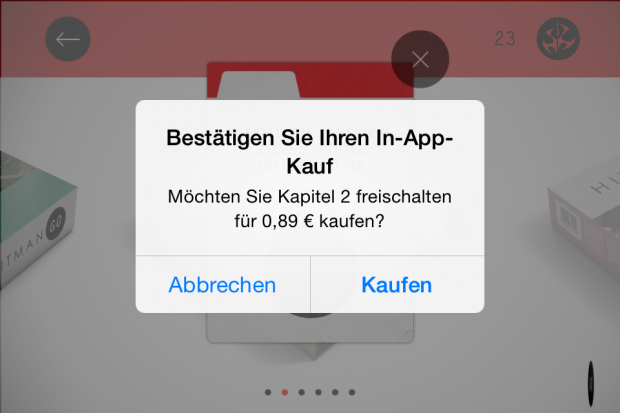Image resolution: width=620 pixels, height=413 pixels.
Task: Cancel the purchase with Abbrechen
Action: (222, 285)
